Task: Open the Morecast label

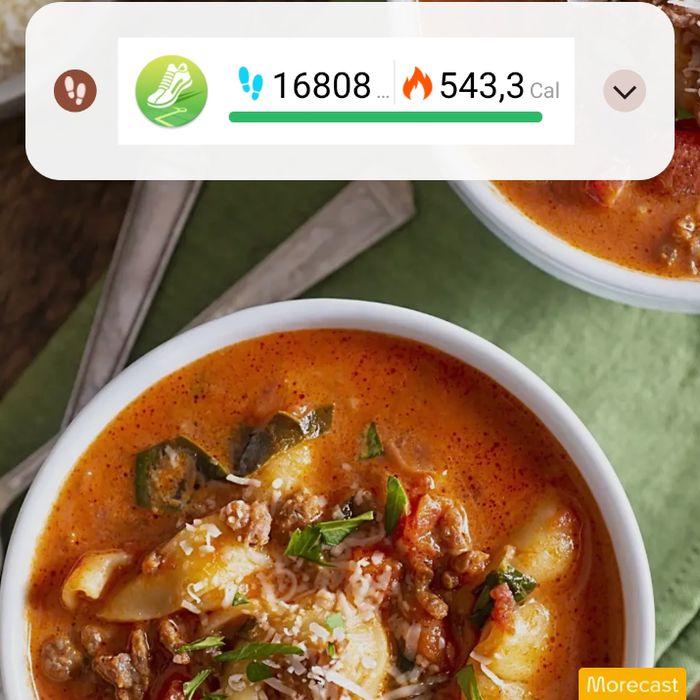Action: coord(632,684)
